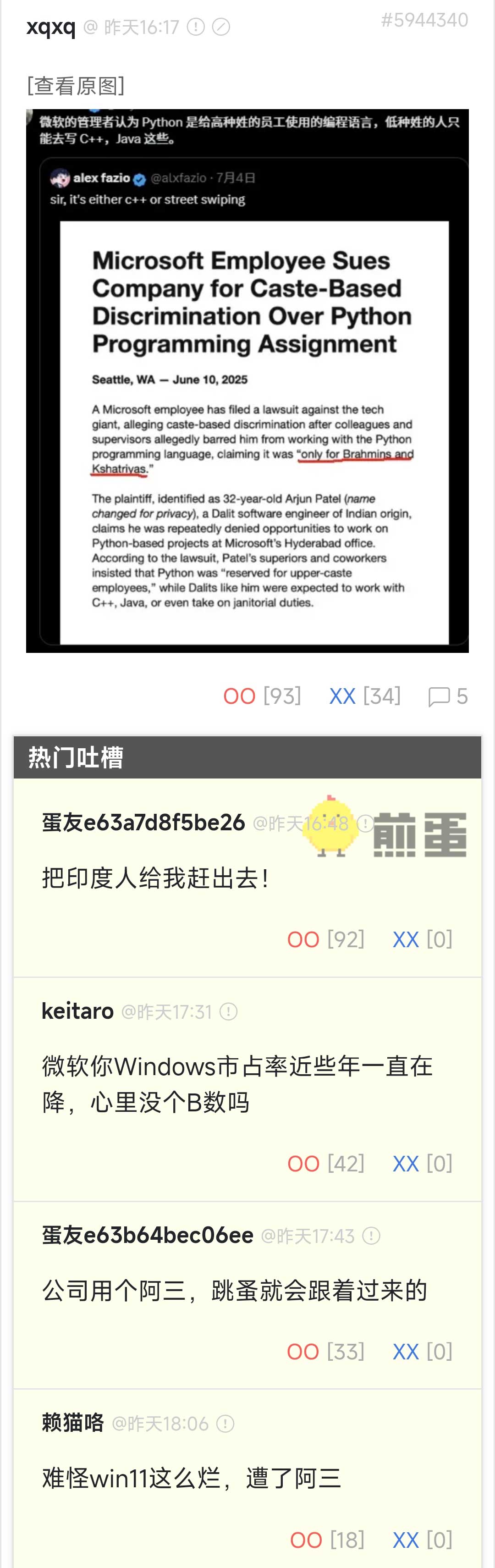Image resolution: width=495 pixels, height=1568 pixels.
Task: Vote XX on xqxq's post
Action: pos(342,696)
